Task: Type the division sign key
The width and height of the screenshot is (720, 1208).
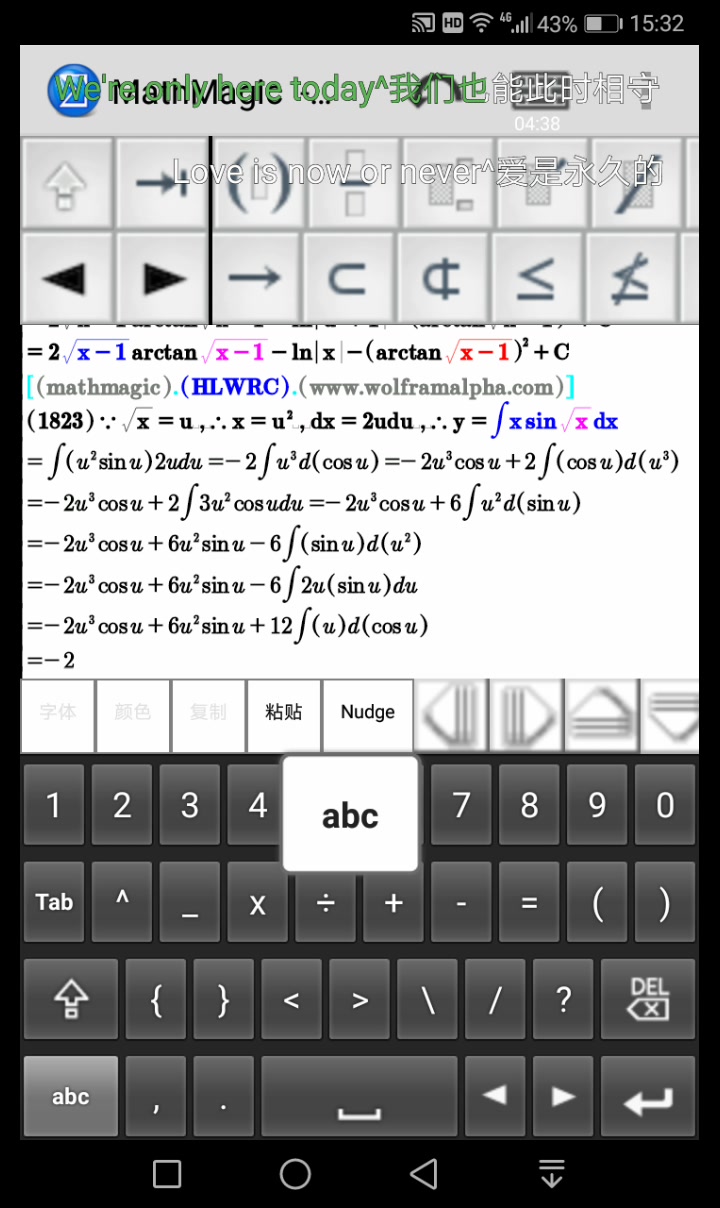Action: click(326, 903)
